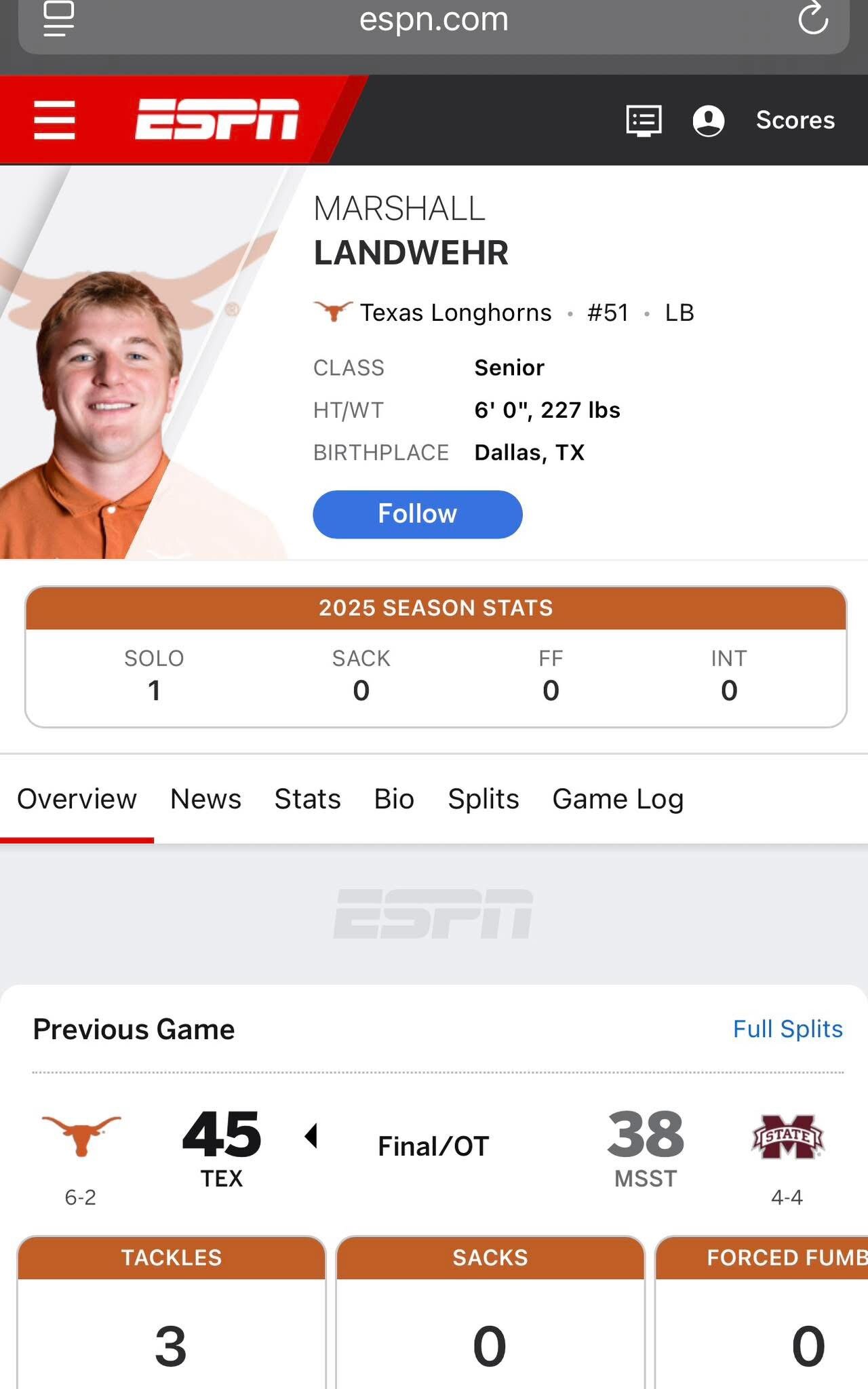This screenshot has width=868, height=1389.
Task: Switch to the Game Log tab
Action: [618, 799]
